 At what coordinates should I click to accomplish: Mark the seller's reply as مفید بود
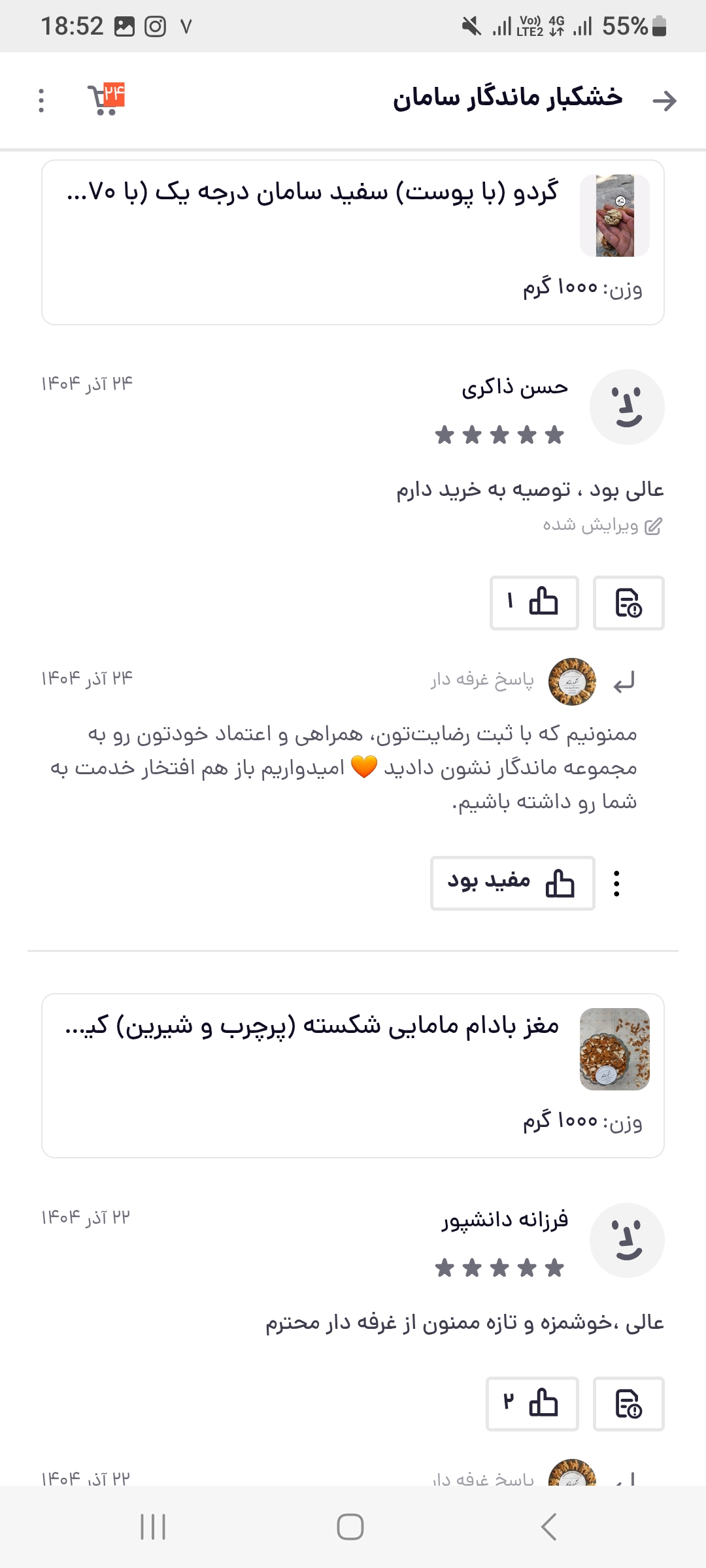pyautogui.click(x=513, y=883)
